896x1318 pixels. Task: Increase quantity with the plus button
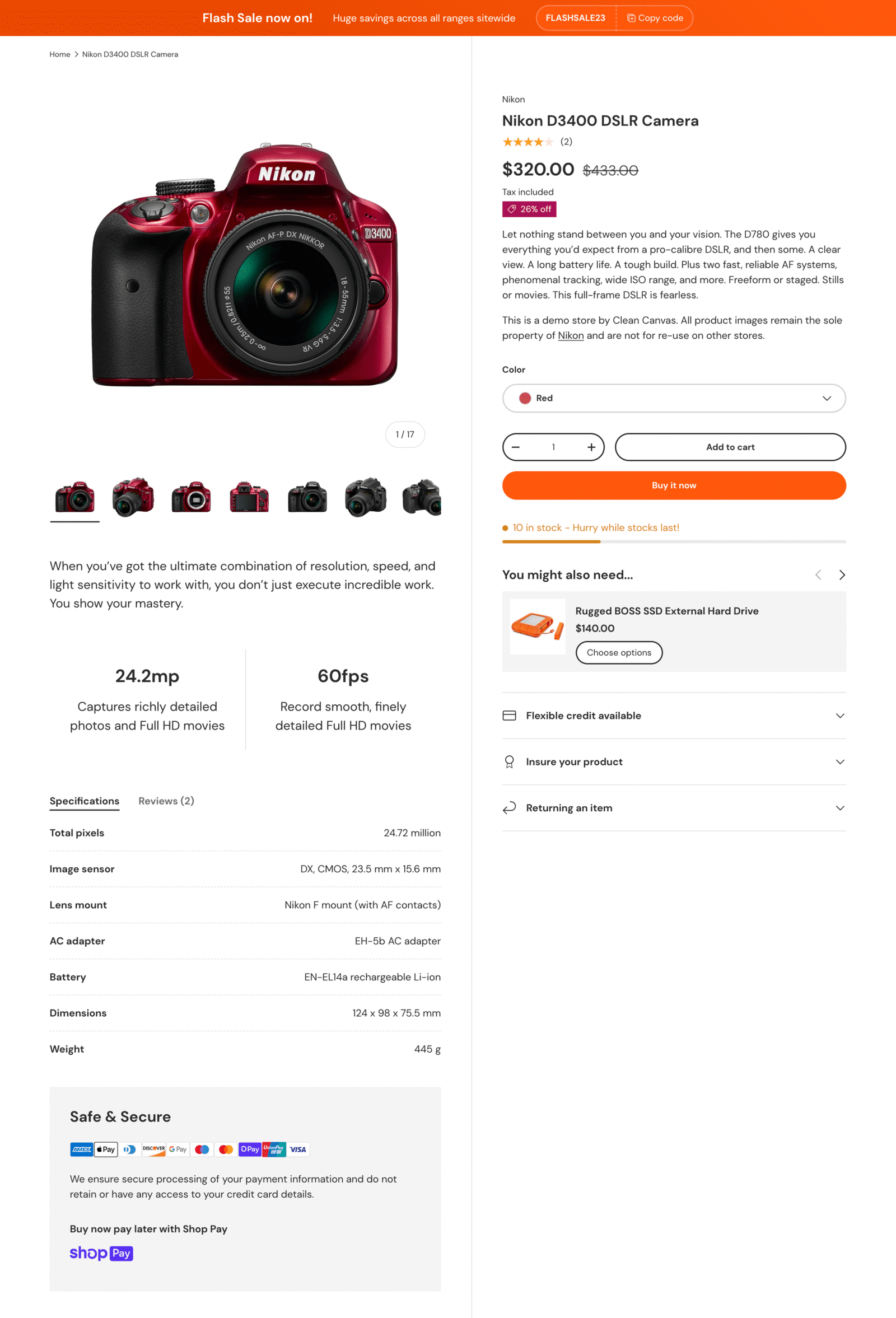pyautogui.click(x=591, y=447)
